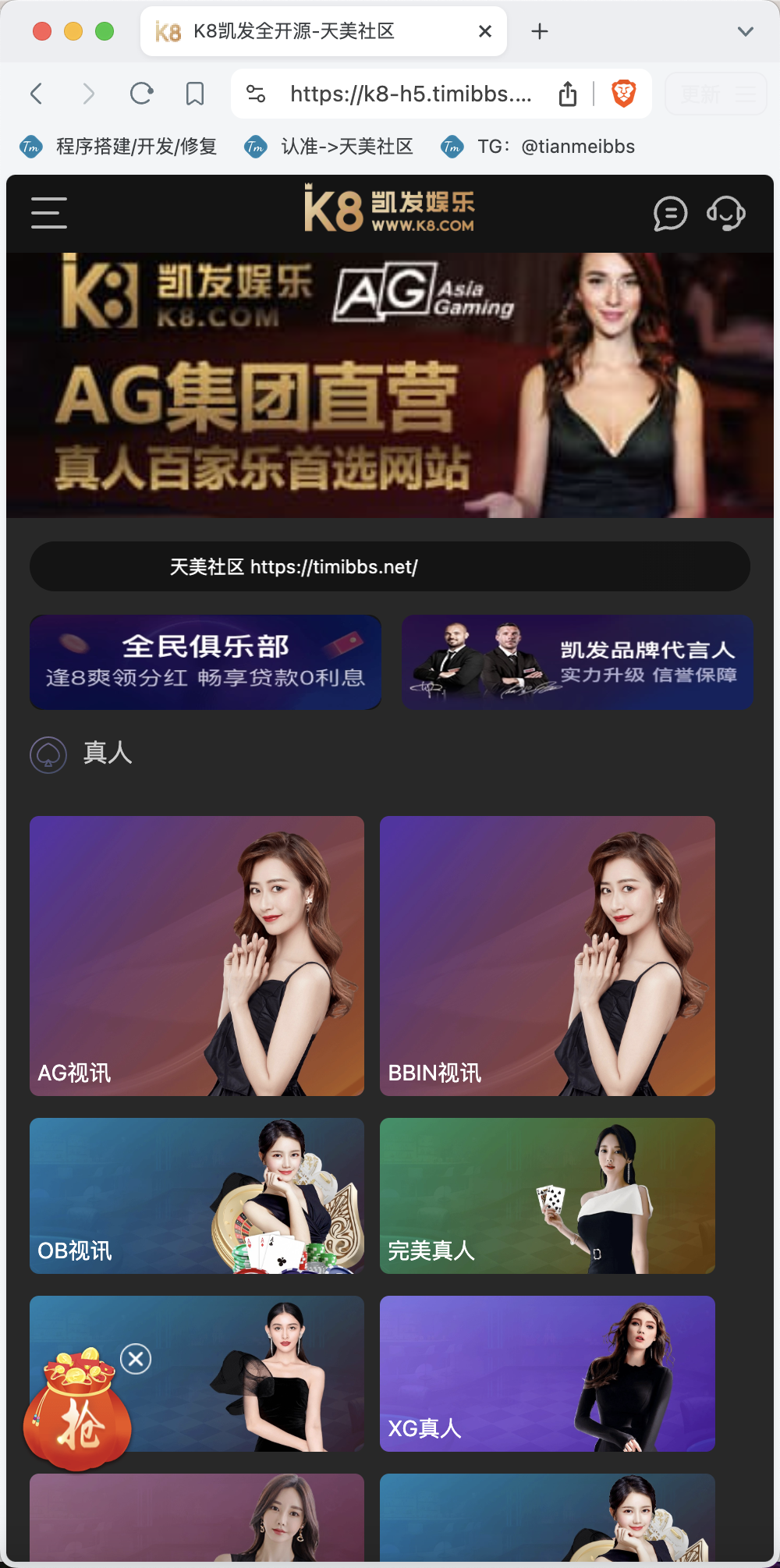
Task: Dismiss the floating red envelope
Action: point(136,1359)
